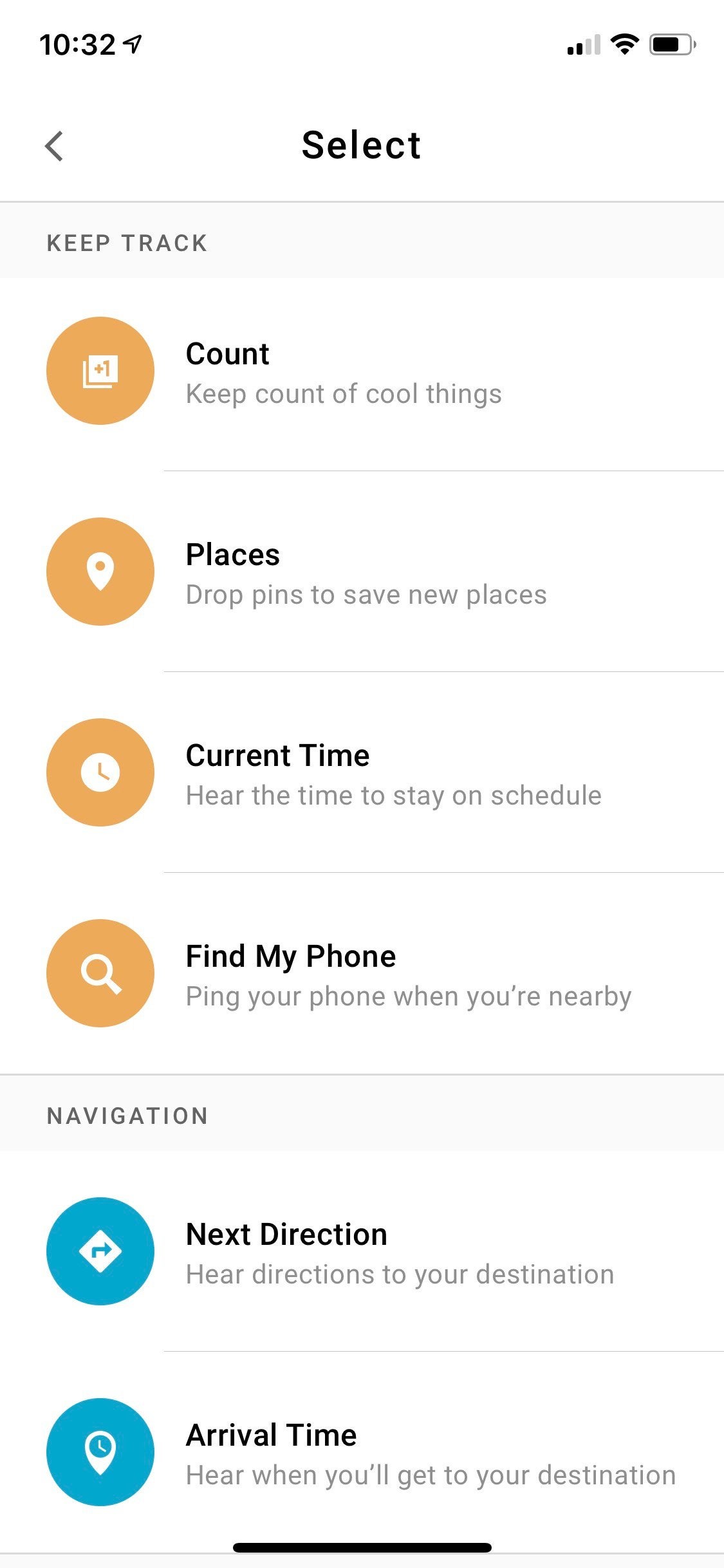Choose Places to drop pins
The image size is (724, 1568).
366,573
